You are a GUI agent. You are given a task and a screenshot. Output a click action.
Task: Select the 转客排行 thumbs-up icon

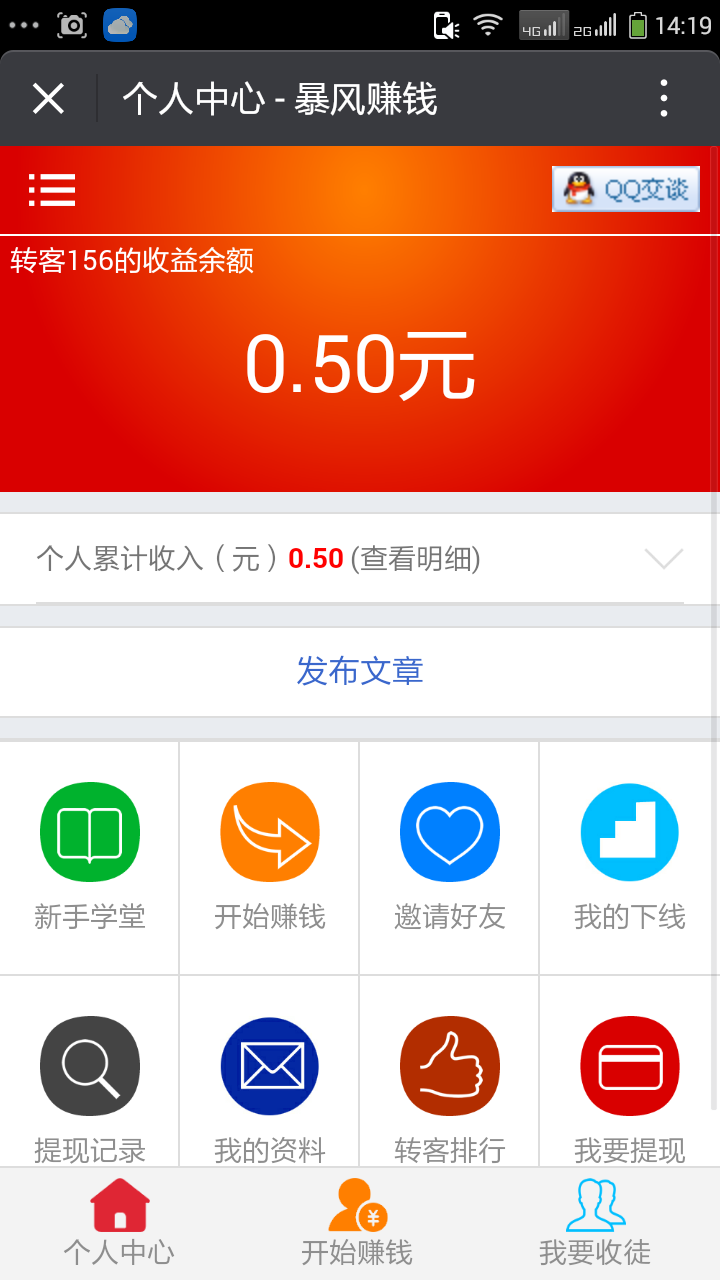449,1066
